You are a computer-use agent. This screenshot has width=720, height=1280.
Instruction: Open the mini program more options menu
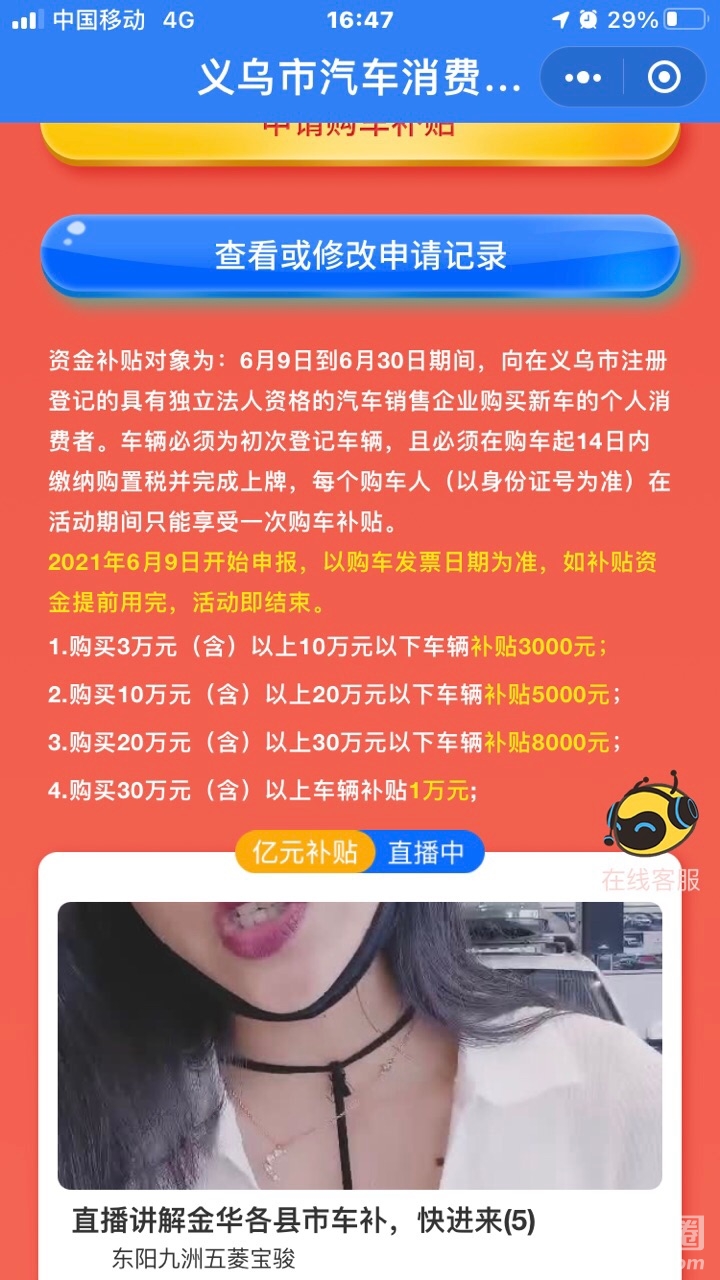pos(583,77)
